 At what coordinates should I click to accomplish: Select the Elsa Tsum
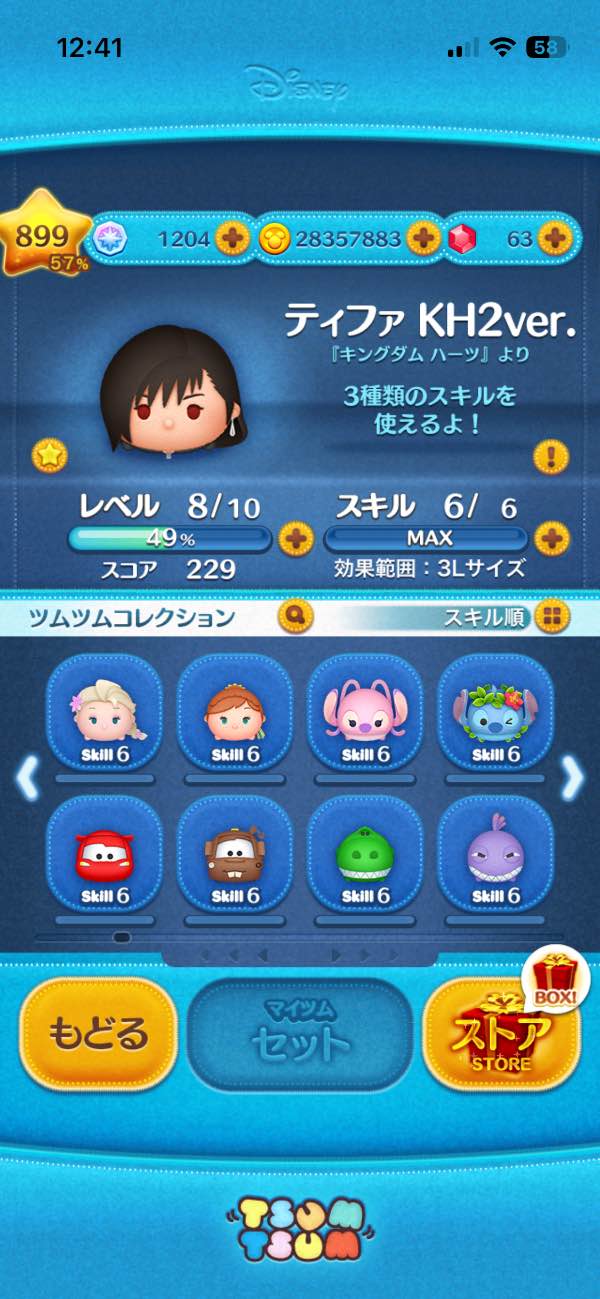(105, 713)
